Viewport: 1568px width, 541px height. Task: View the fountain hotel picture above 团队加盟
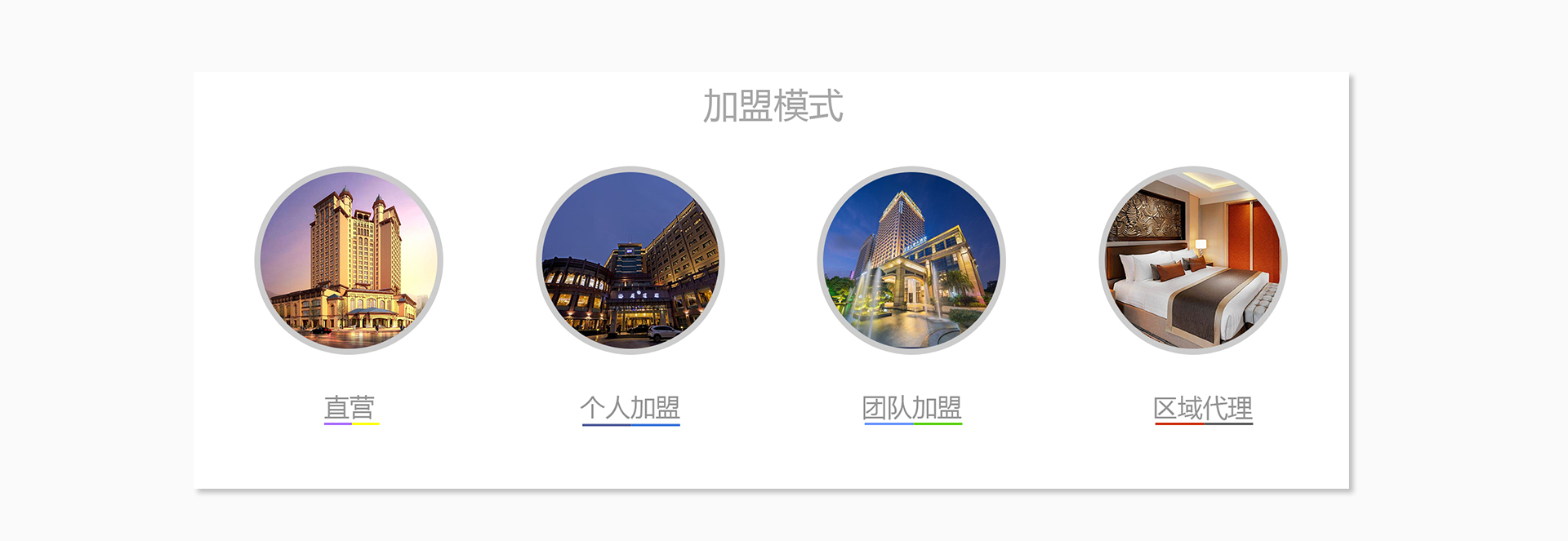[x=911, y=260]
